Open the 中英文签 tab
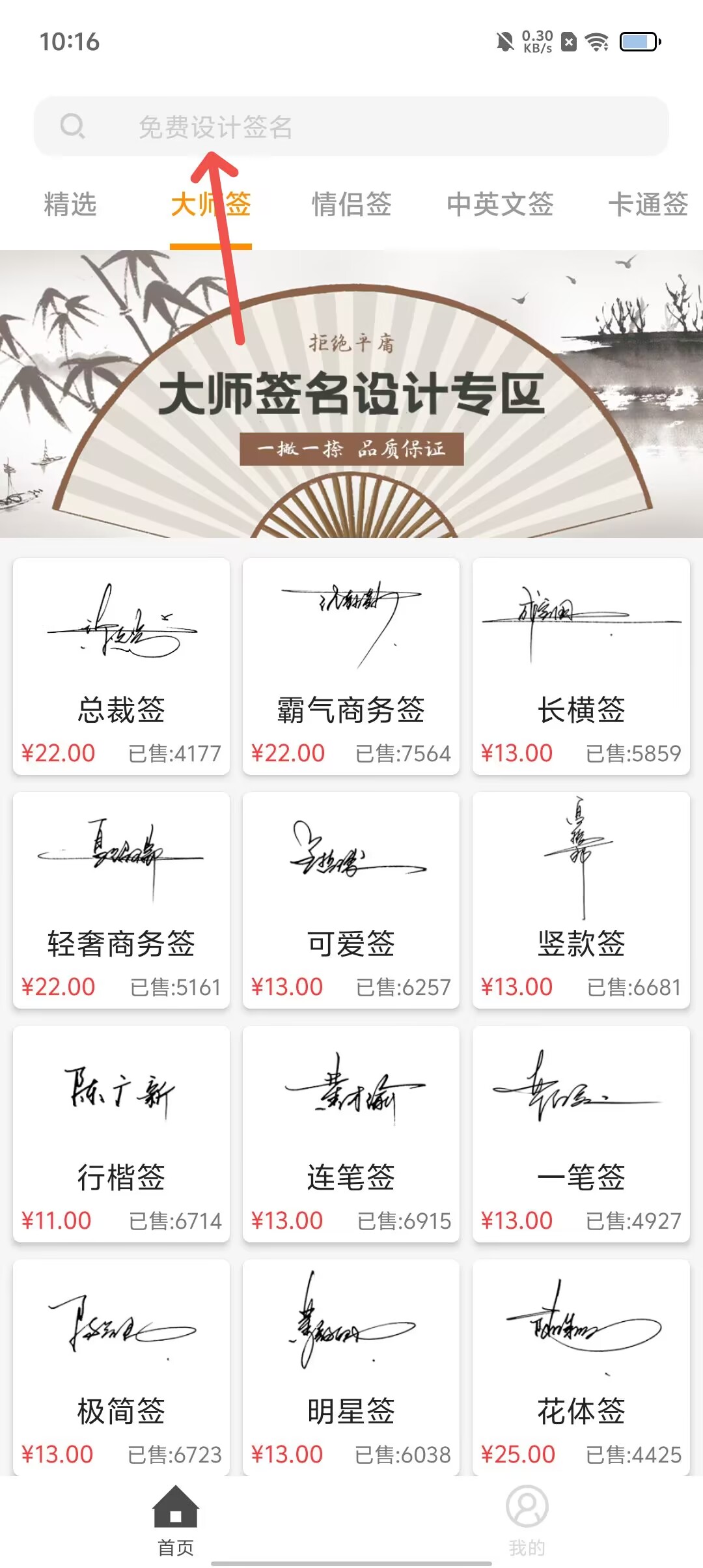 pos(500,204)
